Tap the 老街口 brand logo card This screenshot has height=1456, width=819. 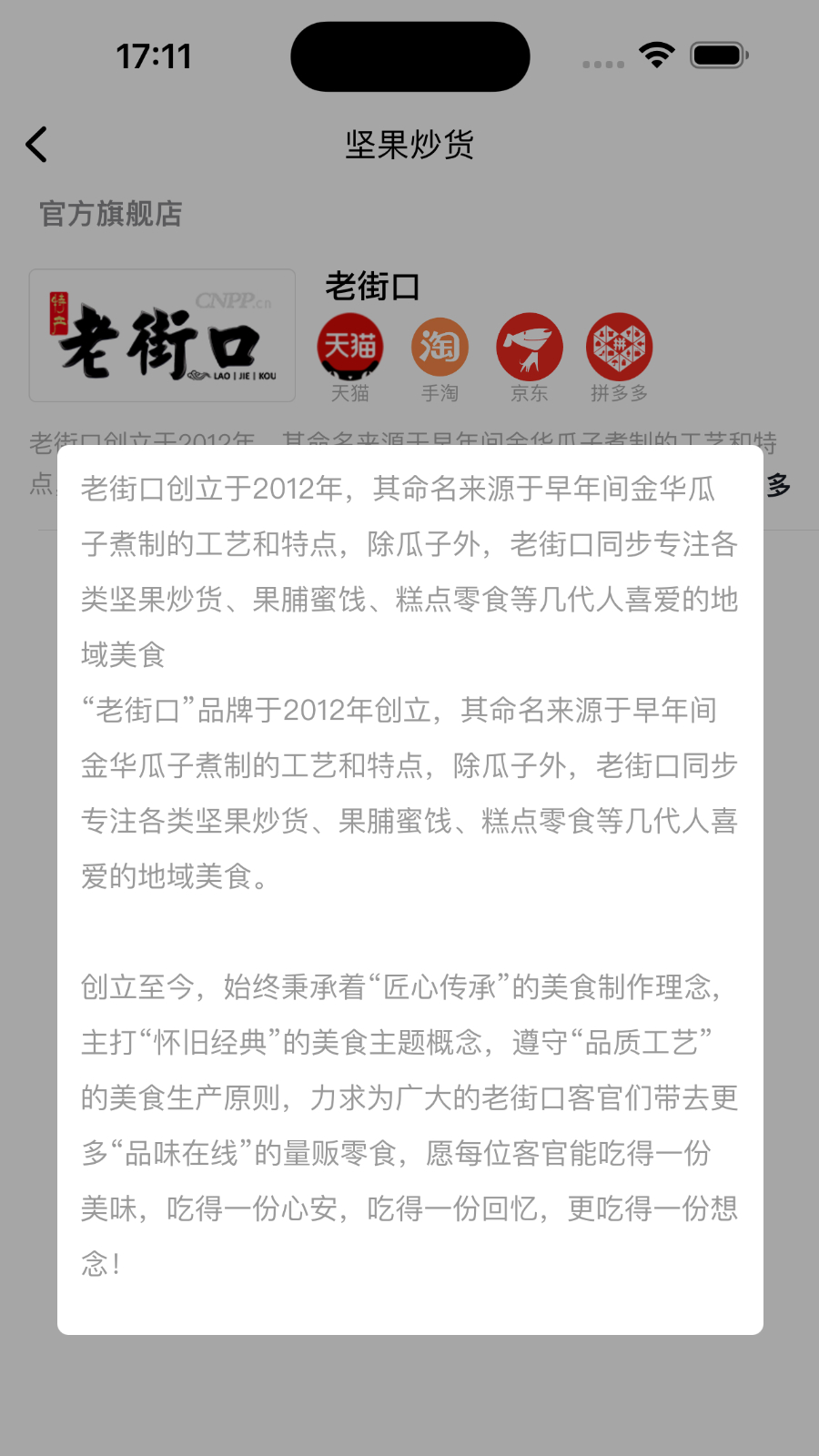point(162,336)
